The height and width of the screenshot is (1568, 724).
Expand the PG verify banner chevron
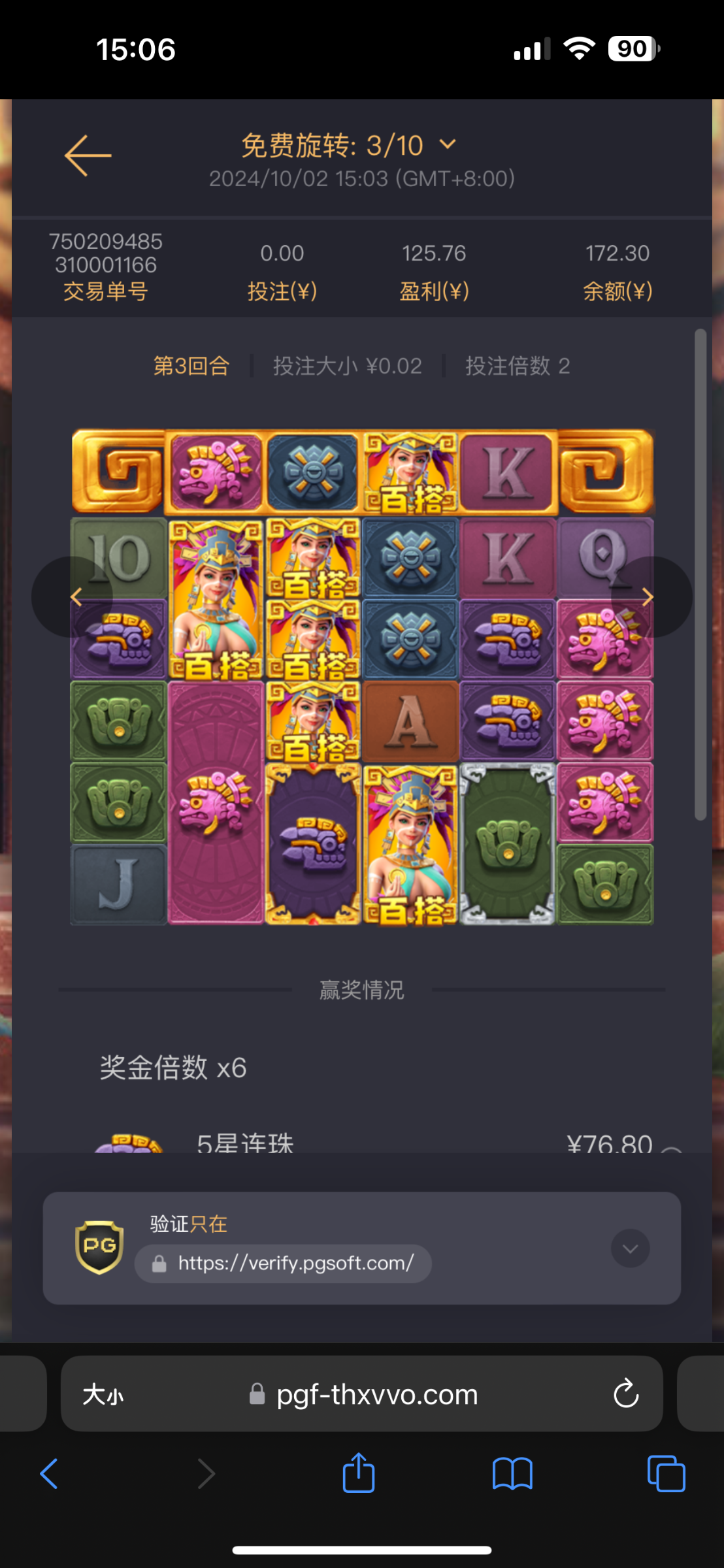pos(630,1249)
